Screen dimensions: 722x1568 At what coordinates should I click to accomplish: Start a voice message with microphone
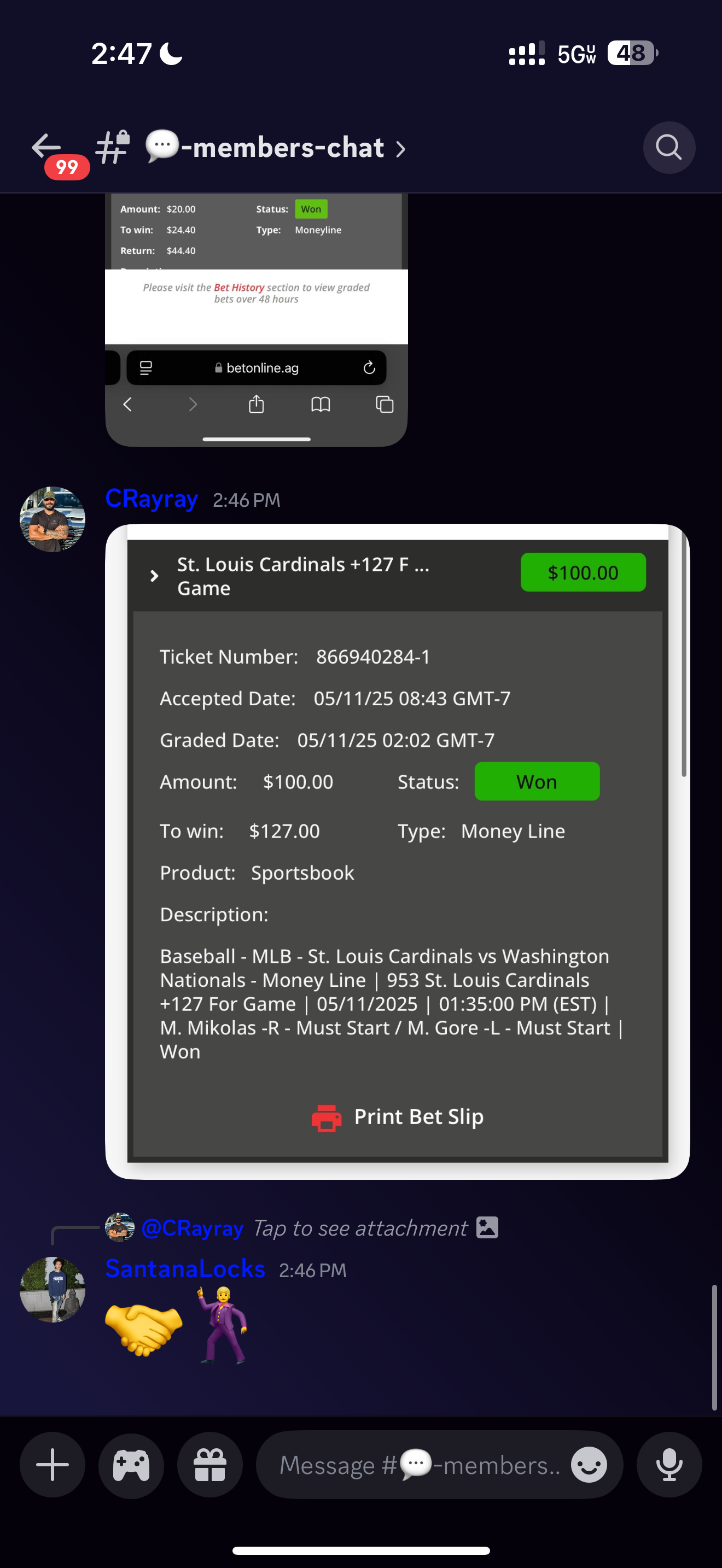(x=668, y=1465)
